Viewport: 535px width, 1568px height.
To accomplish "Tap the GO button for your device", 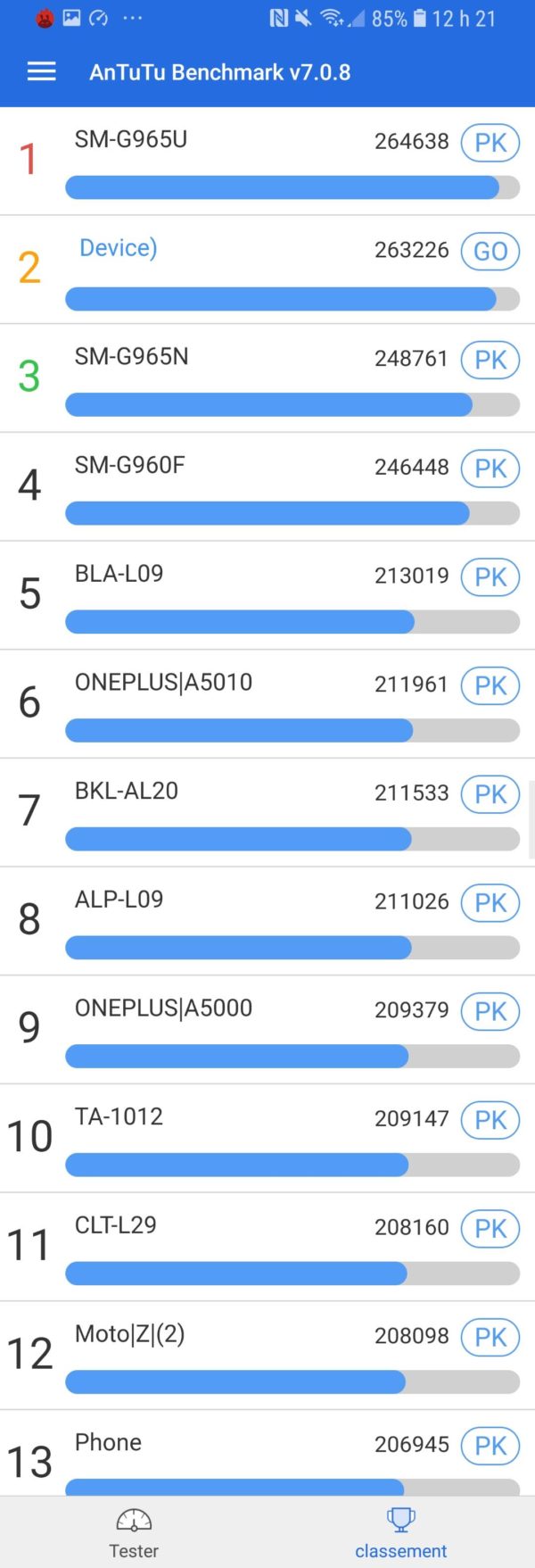I will (490, 252).
